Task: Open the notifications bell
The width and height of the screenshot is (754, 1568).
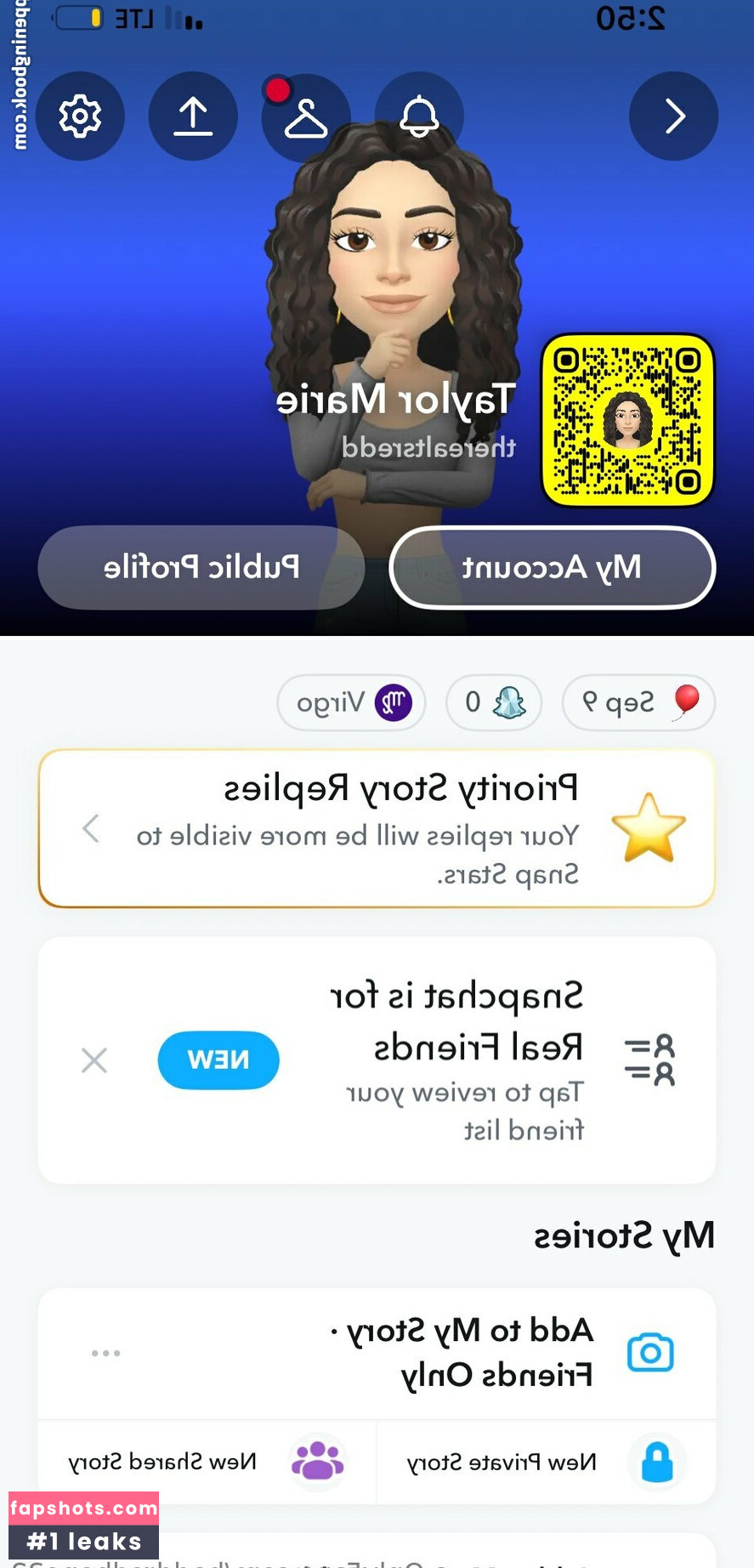Action: point(418,116)
